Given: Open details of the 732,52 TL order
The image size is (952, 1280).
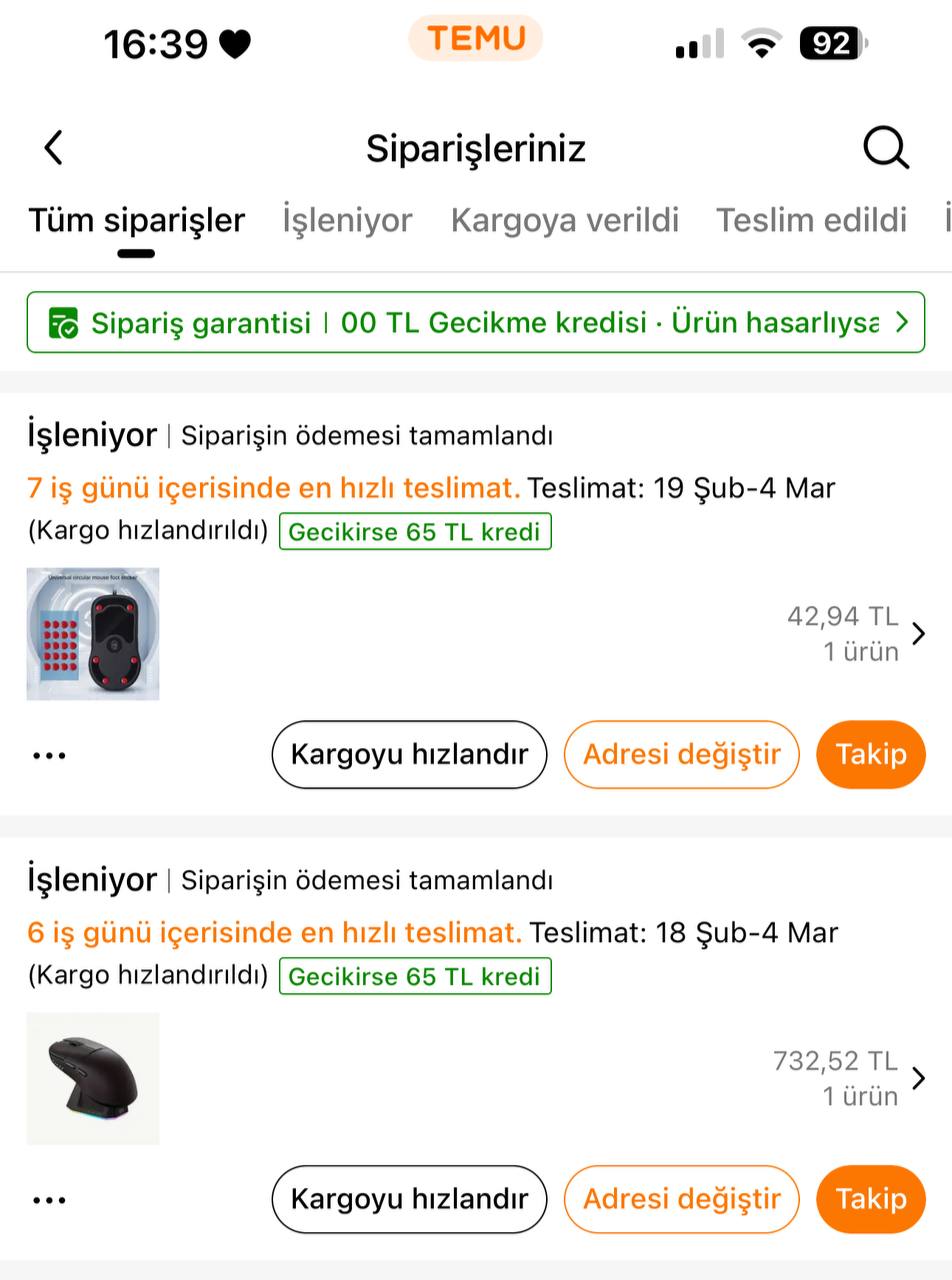Looking at the screenshot, I should point(918,1078).
